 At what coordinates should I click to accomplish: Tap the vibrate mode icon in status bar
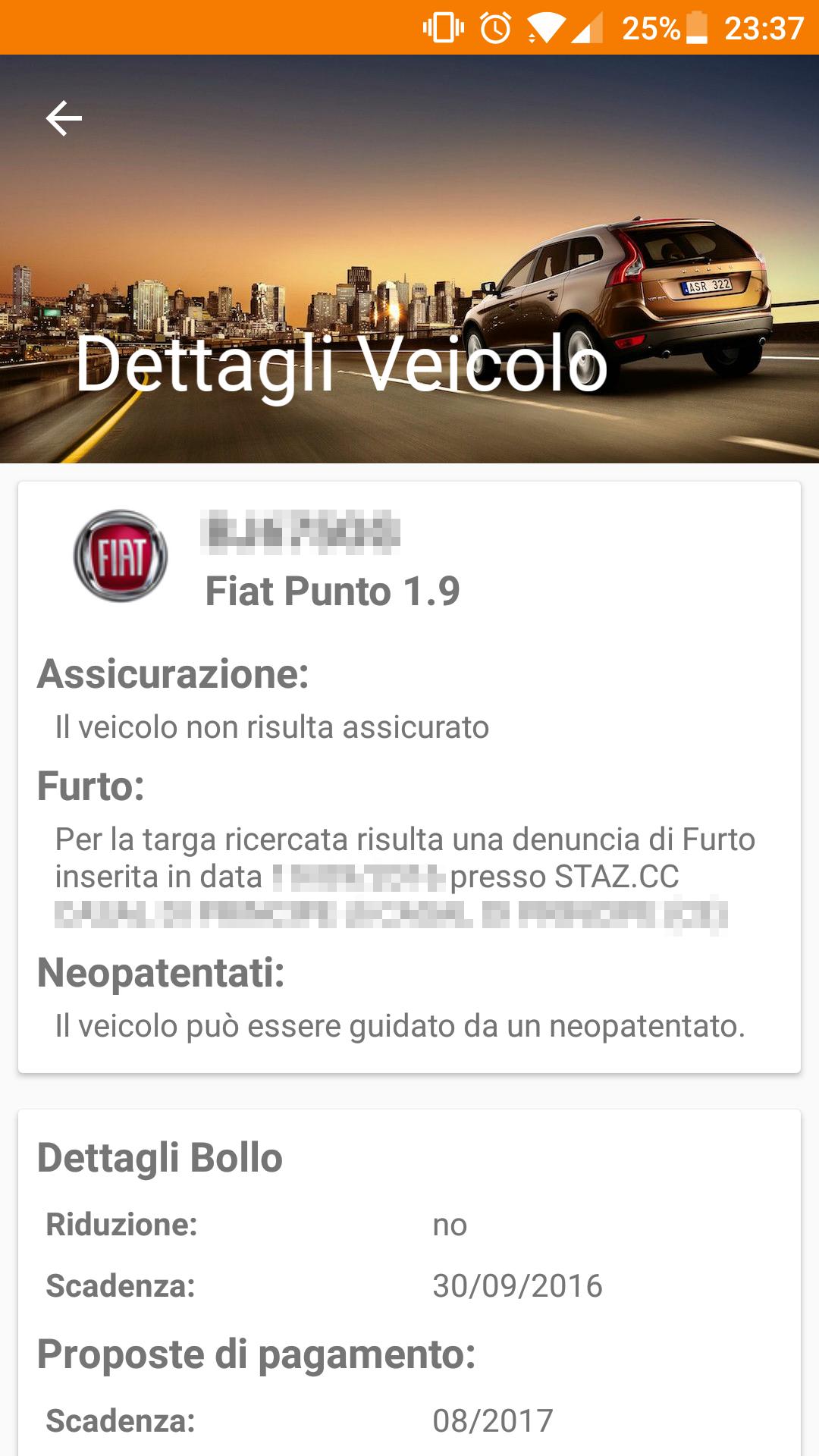click(444, 27)
